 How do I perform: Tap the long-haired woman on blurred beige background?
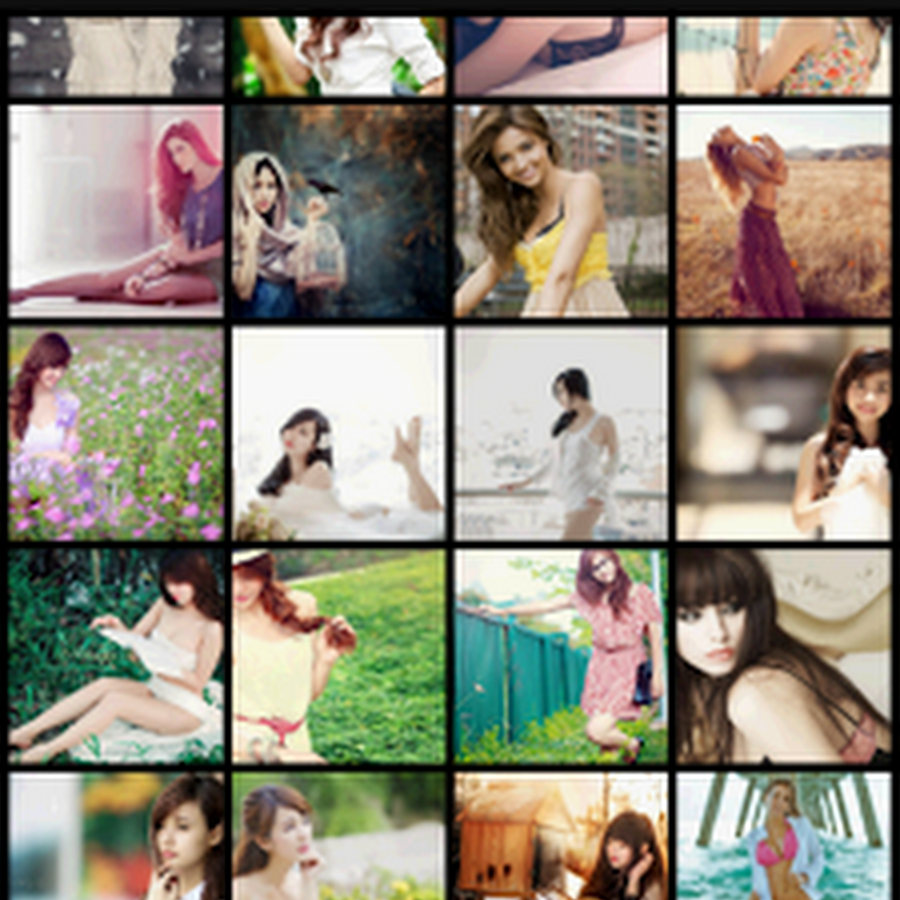(x=783, y=434)
